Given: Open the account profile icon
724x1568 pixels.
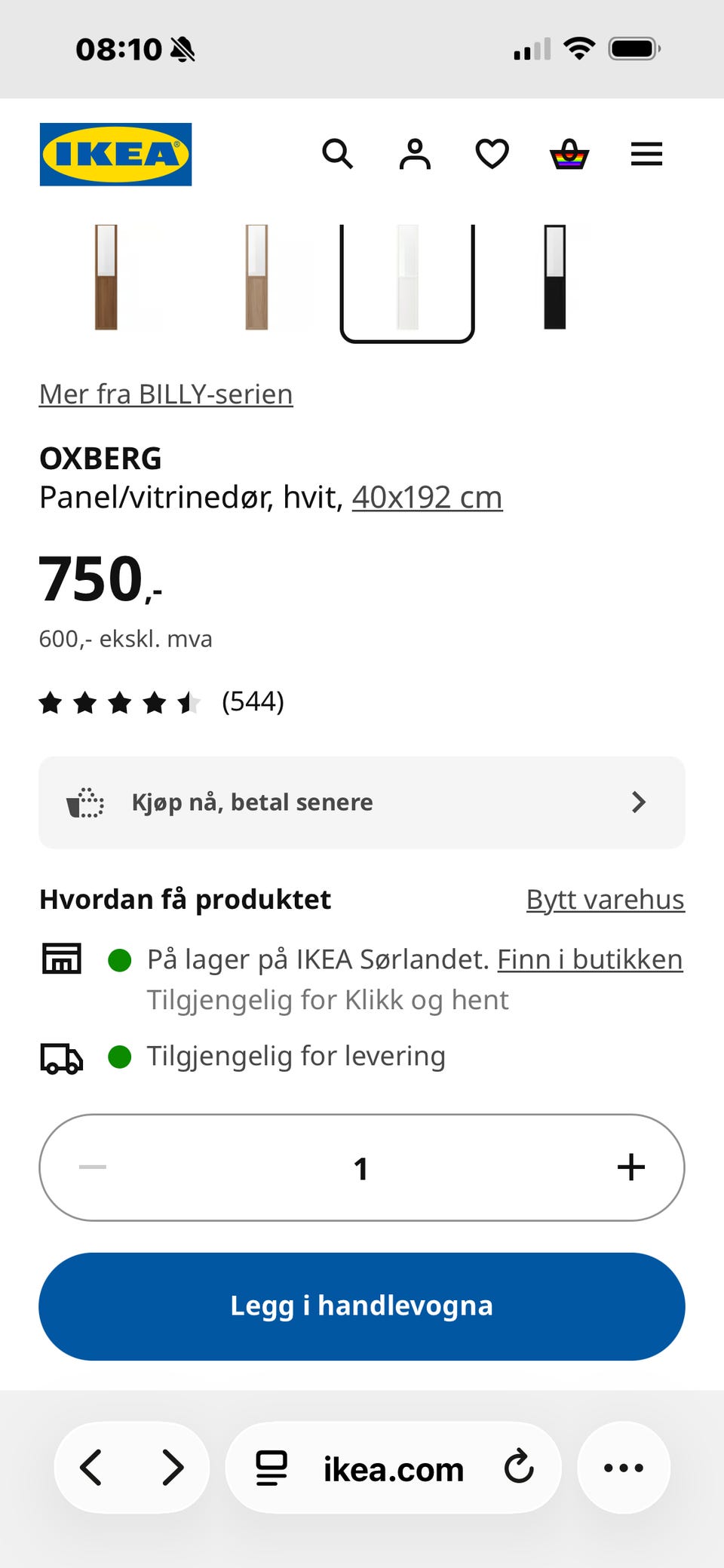Looking at the screenshot, I should point(415,154).
